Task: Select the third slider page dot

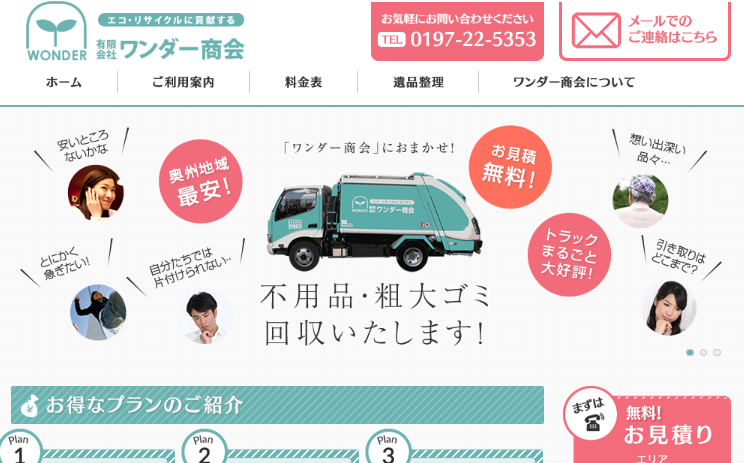Action: (716, 353)
